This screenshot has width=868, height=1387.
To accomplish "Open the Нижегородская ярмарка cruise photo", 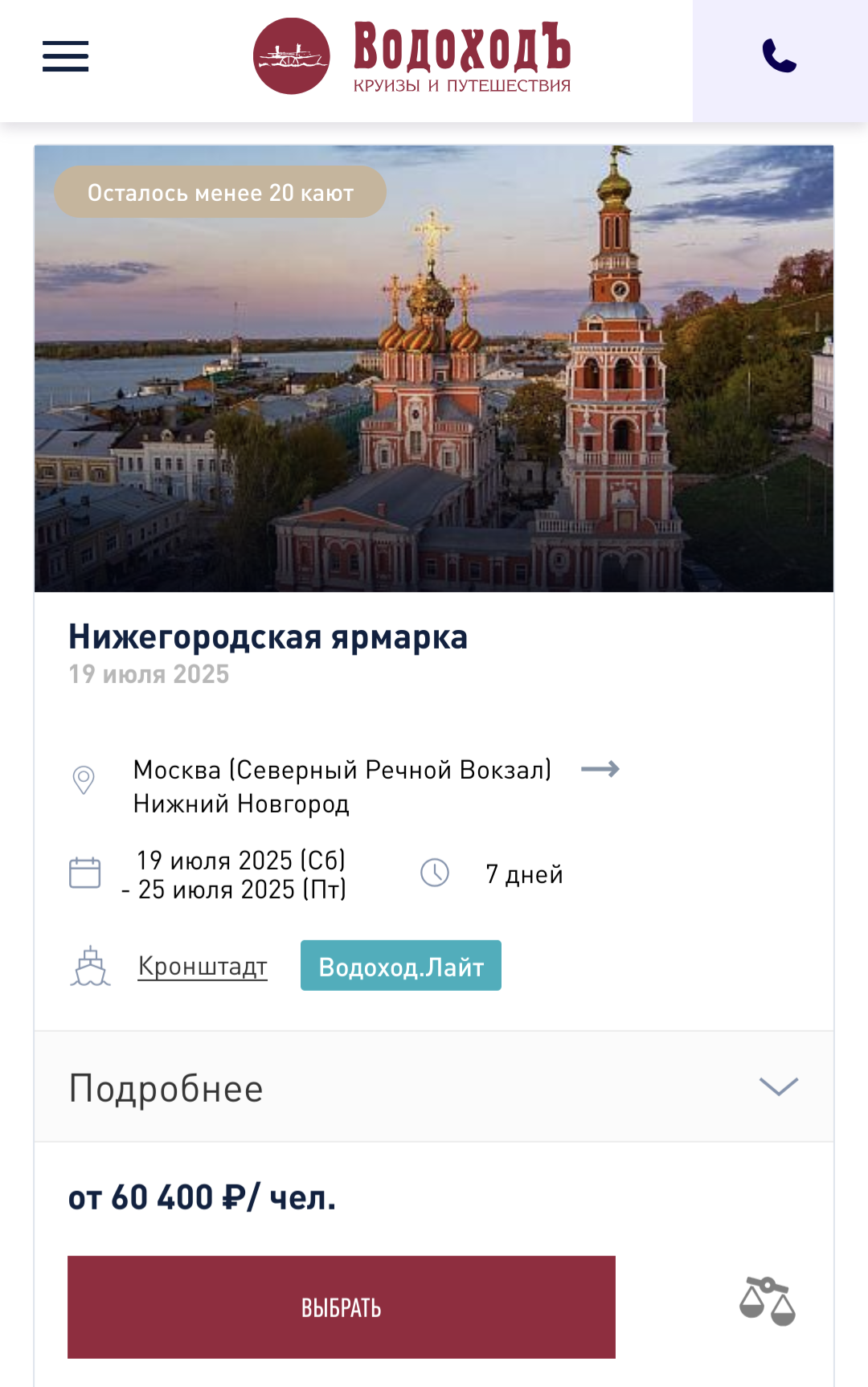I will (x=434, y=369).
